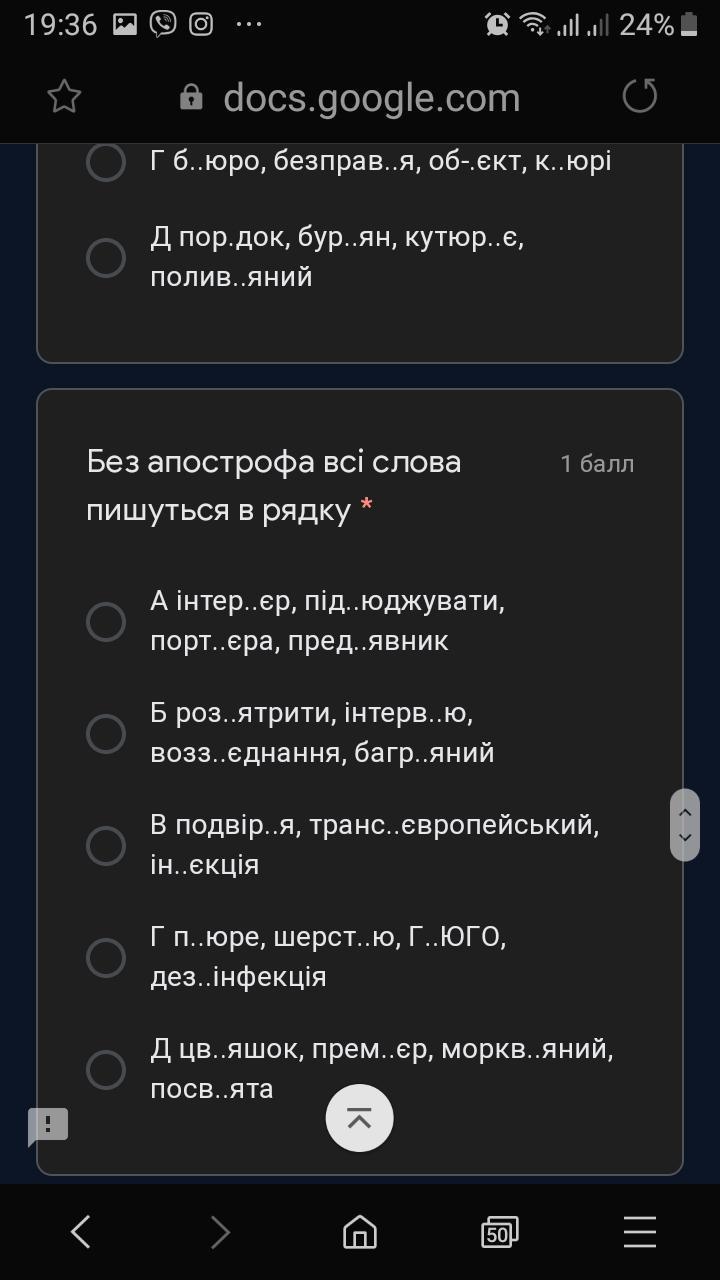Bookmark this page with the star icon
This screenshot has width=720, height=1280.
(64, 97)
